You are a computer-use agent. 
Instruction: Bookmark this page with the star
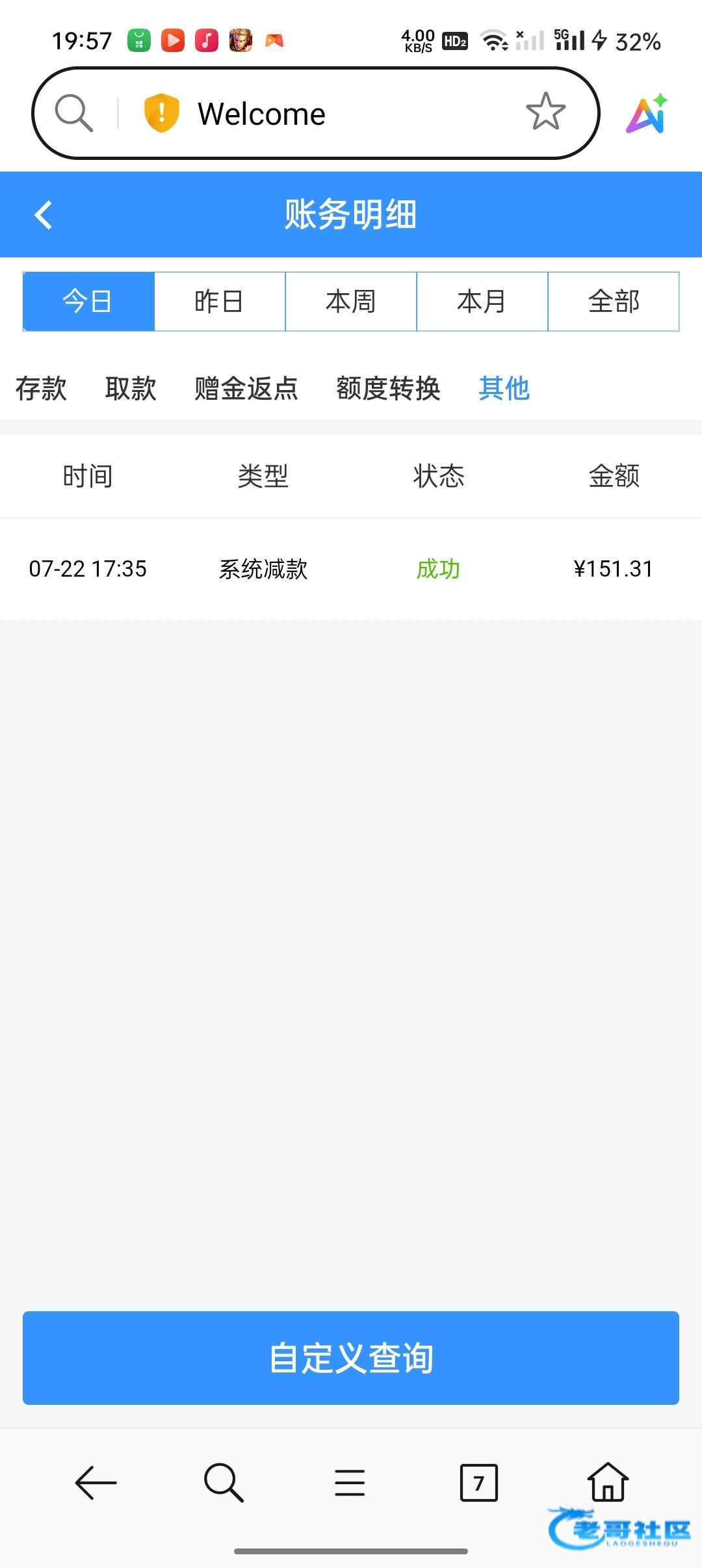coord(545,112)
